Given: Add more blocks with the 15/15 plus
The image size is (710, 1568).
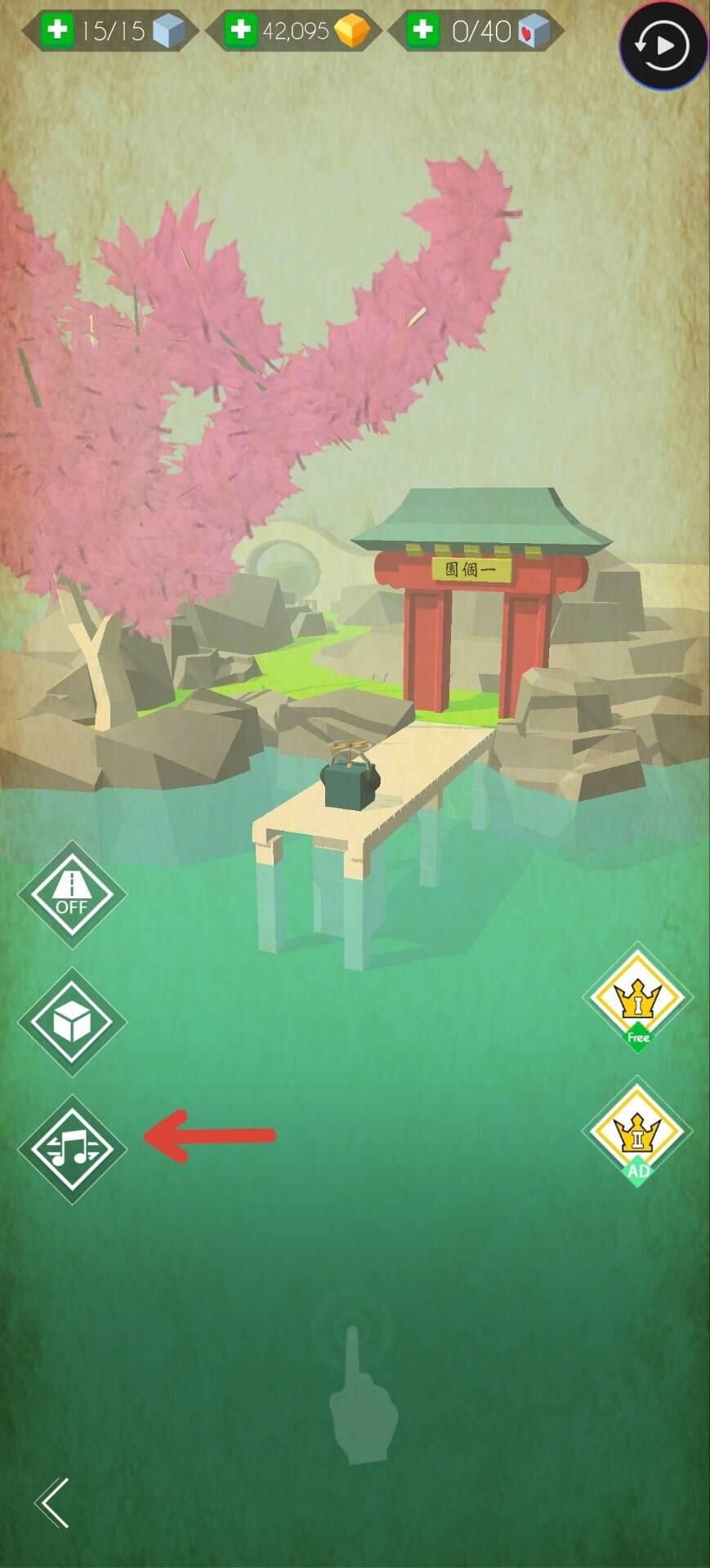Looking at the screenshot, I should pos(57,31).
